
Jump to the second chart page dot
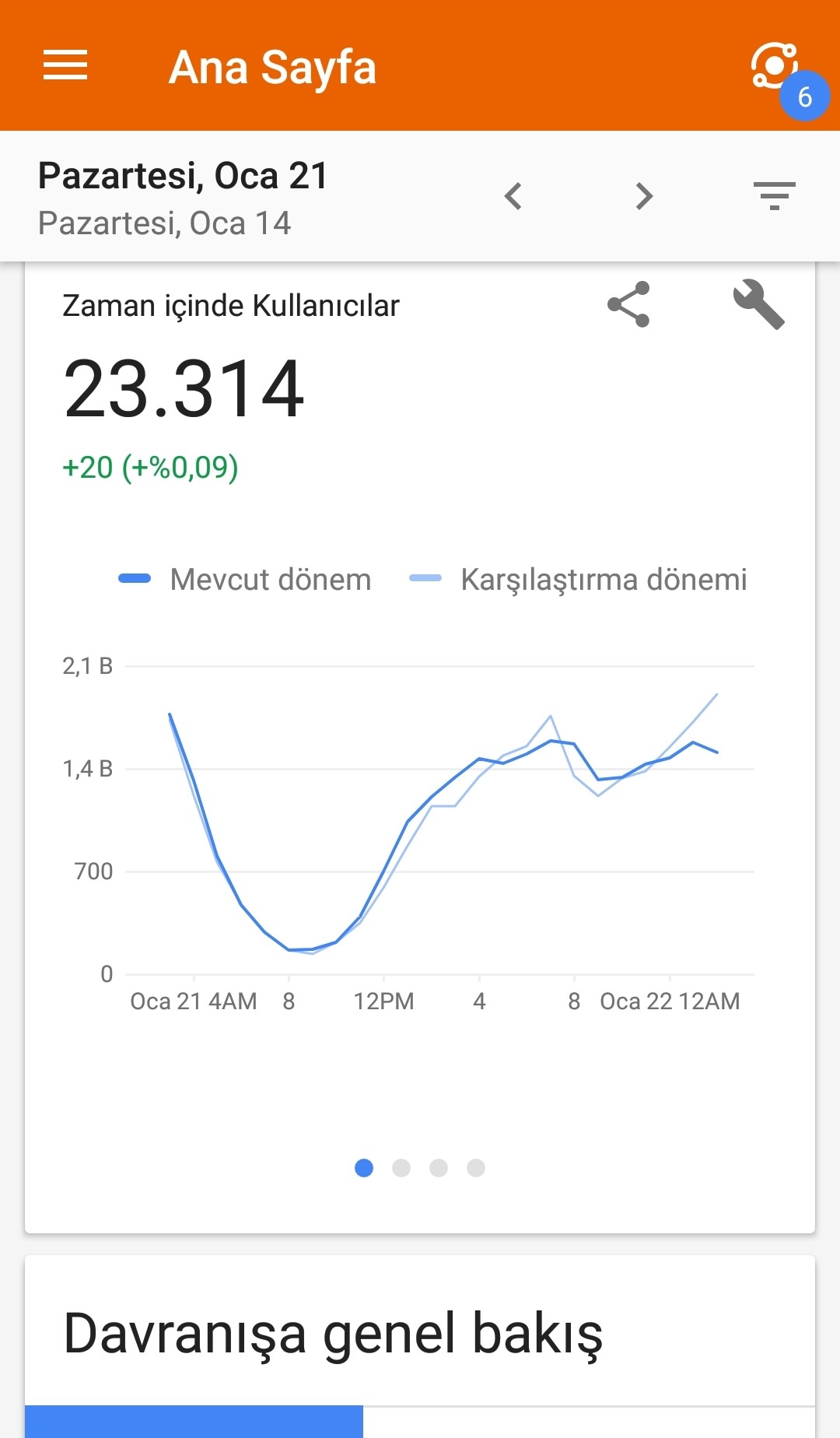pyautogui.click(x=401, y=1168)
